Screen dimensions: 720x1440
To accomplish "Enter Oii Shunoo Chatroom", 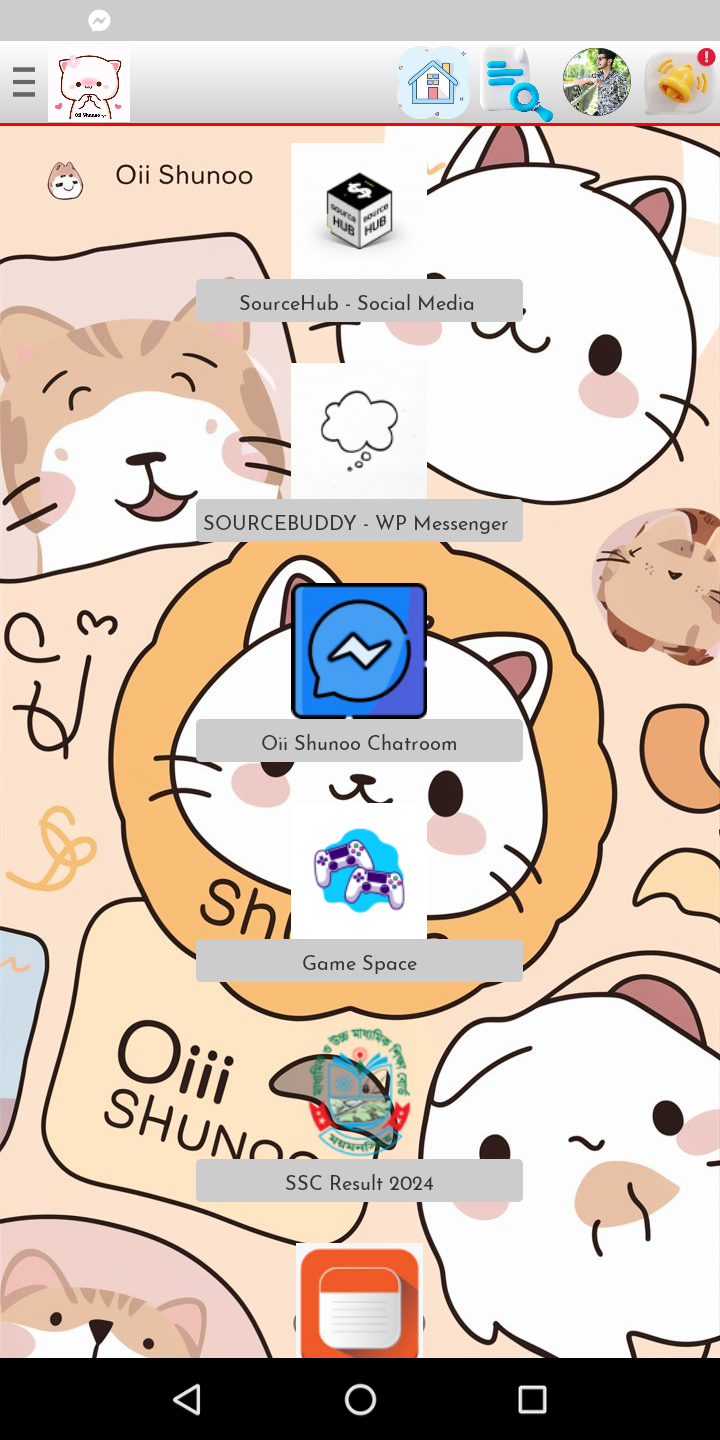I will [x=359, y=741].
